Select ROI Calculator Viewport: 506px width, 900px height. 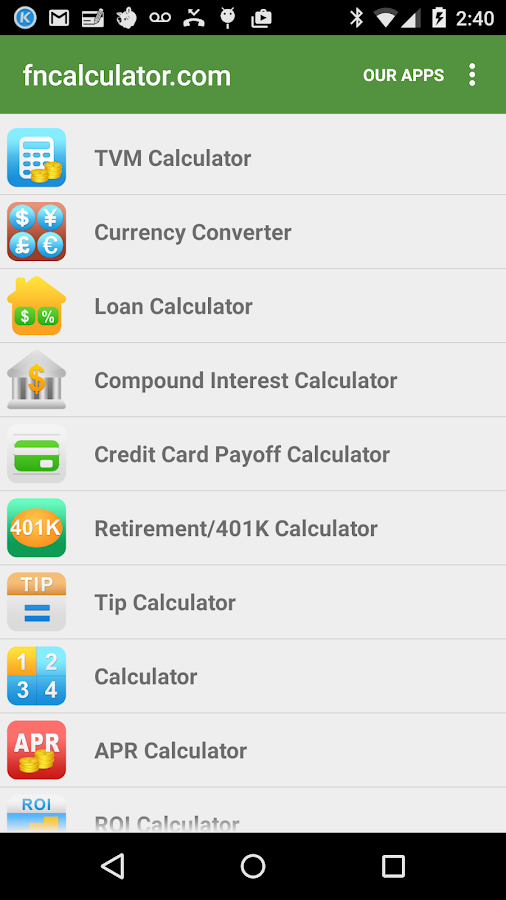pos(253,810)
